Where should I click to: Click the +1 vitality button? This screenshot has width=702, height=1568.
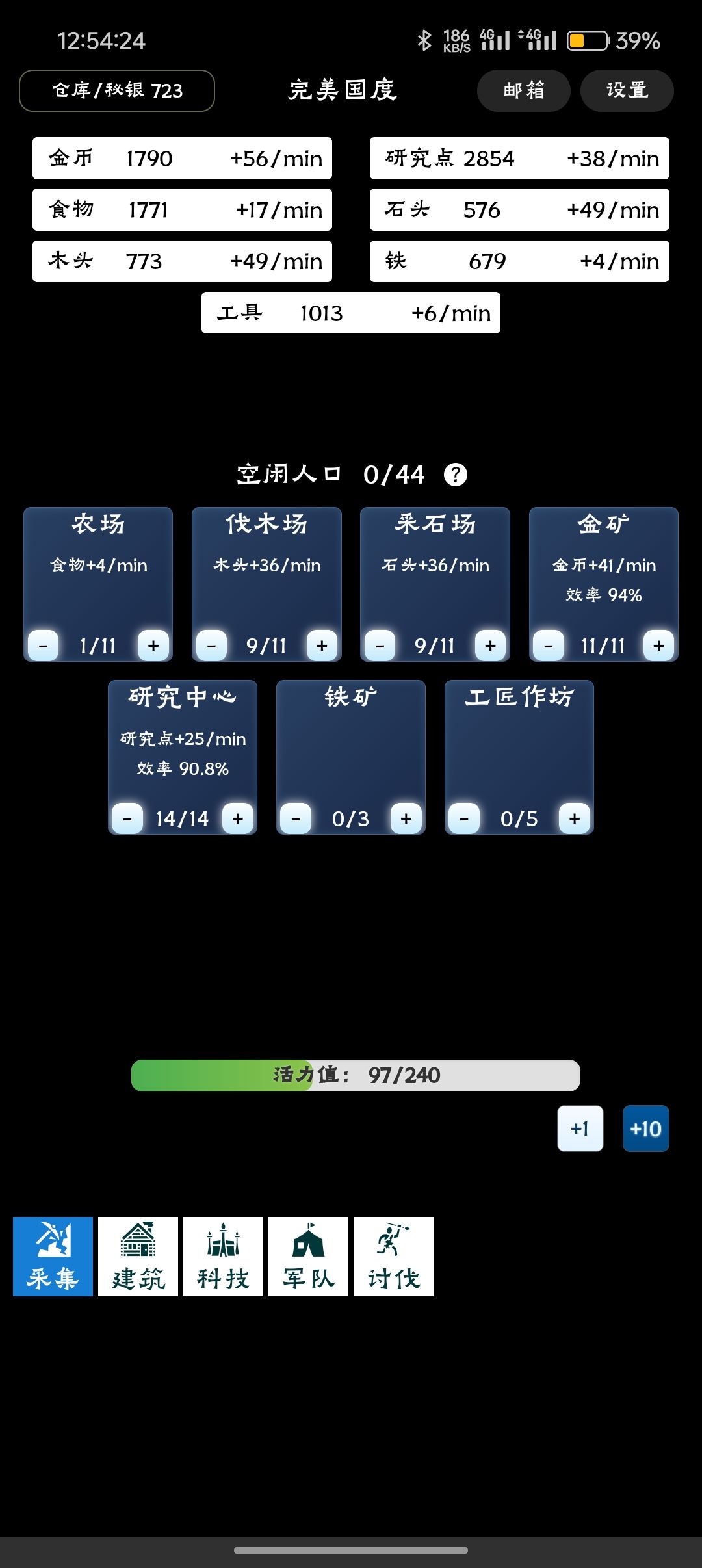pyautogui.click(x=580, y=1129)
